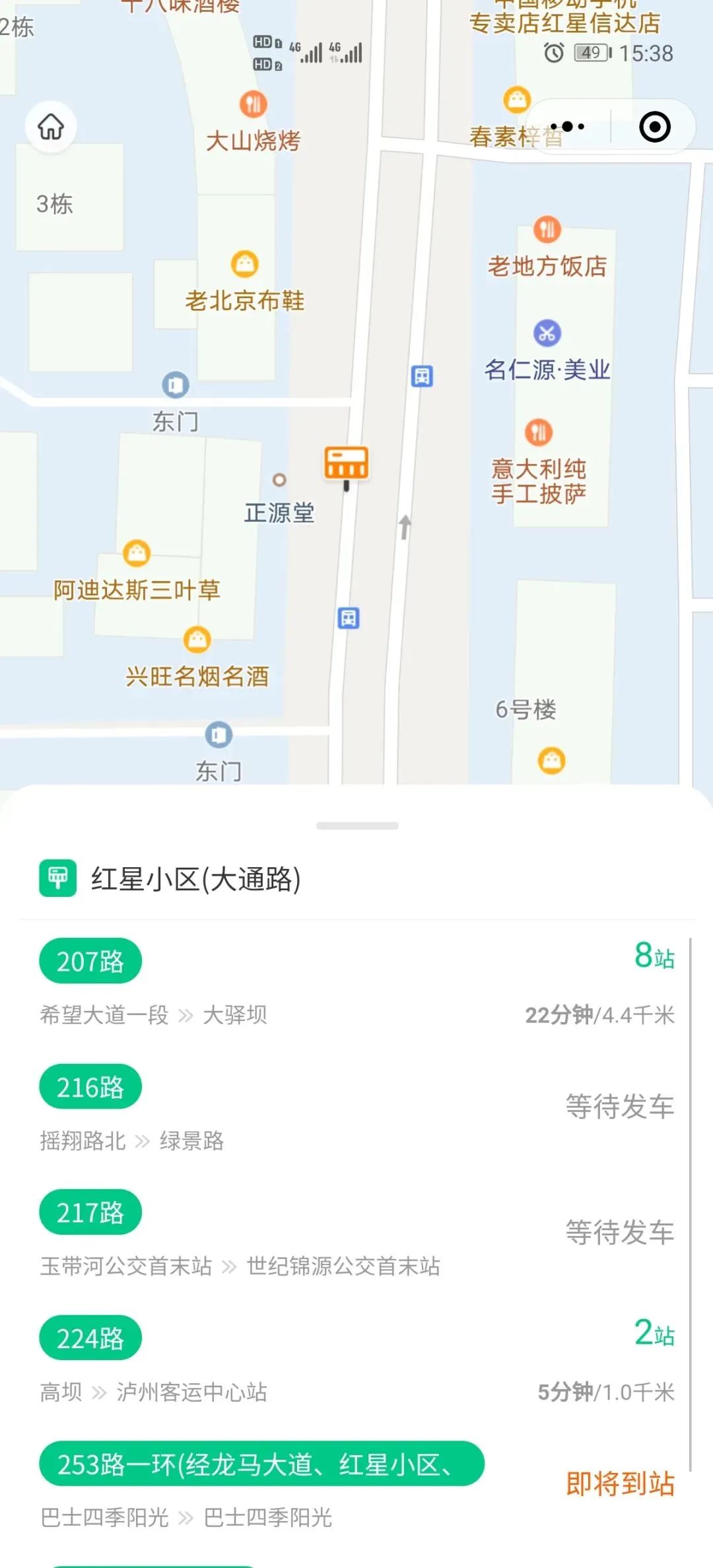Select the 意大利纯手工披萨 restaurant icon
Viewport: 713px width, 1568px height.
pyautogui.click(x=539, y=431)
